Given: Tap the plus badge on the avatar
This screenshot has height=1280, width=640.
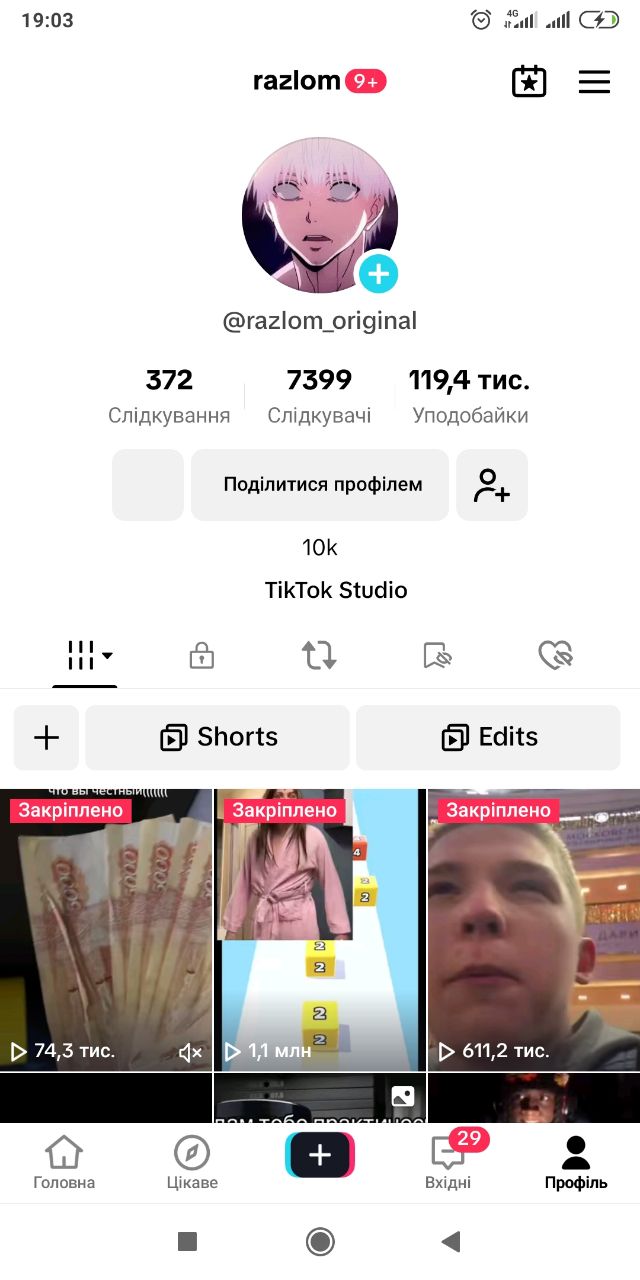Looking at the screenshot, I should pyautogui.click(x=378, y=273).
